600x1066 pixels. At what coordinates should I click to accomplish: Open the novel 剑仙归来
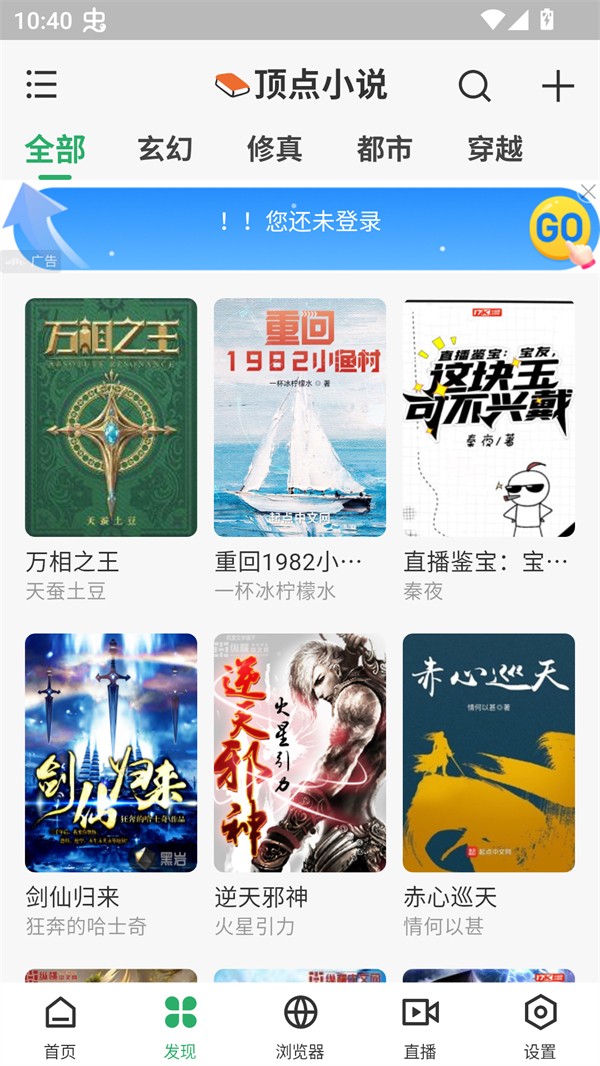coord(111,752)
